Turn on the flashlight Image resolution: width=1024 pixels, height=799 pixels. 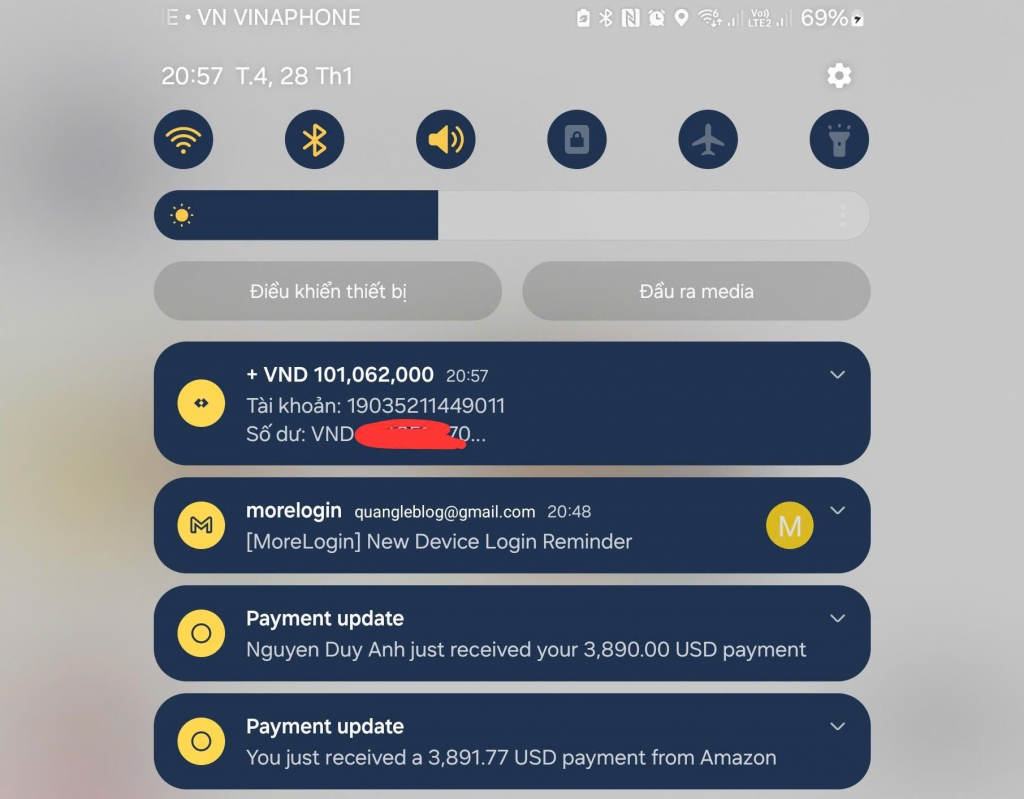tap(838, 139)
